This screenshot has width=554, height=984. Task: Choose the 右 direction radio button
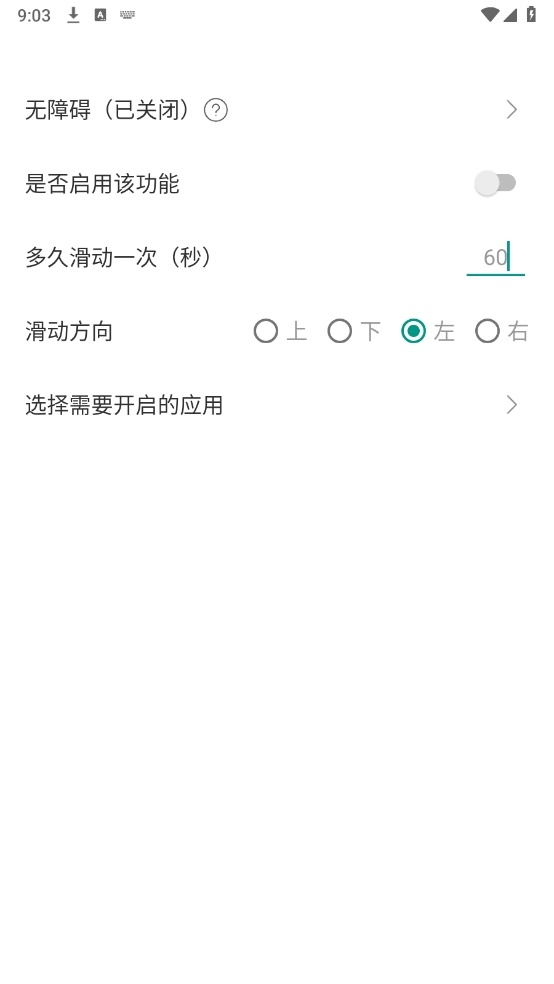click(502, 331)
